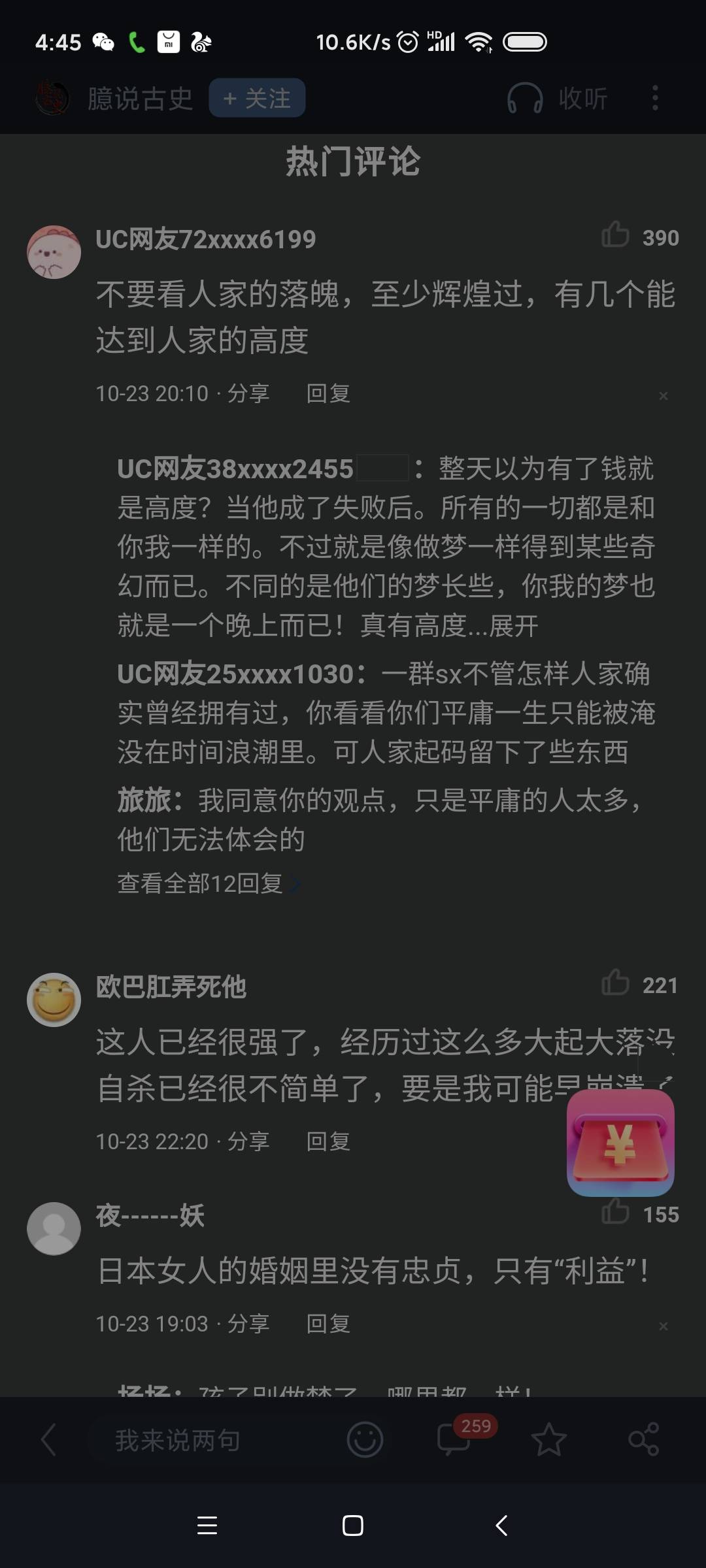Like the comment by UC网友72xxxx6199
Viewport: 706px width, 1568px height.
[x=616, y=235]
